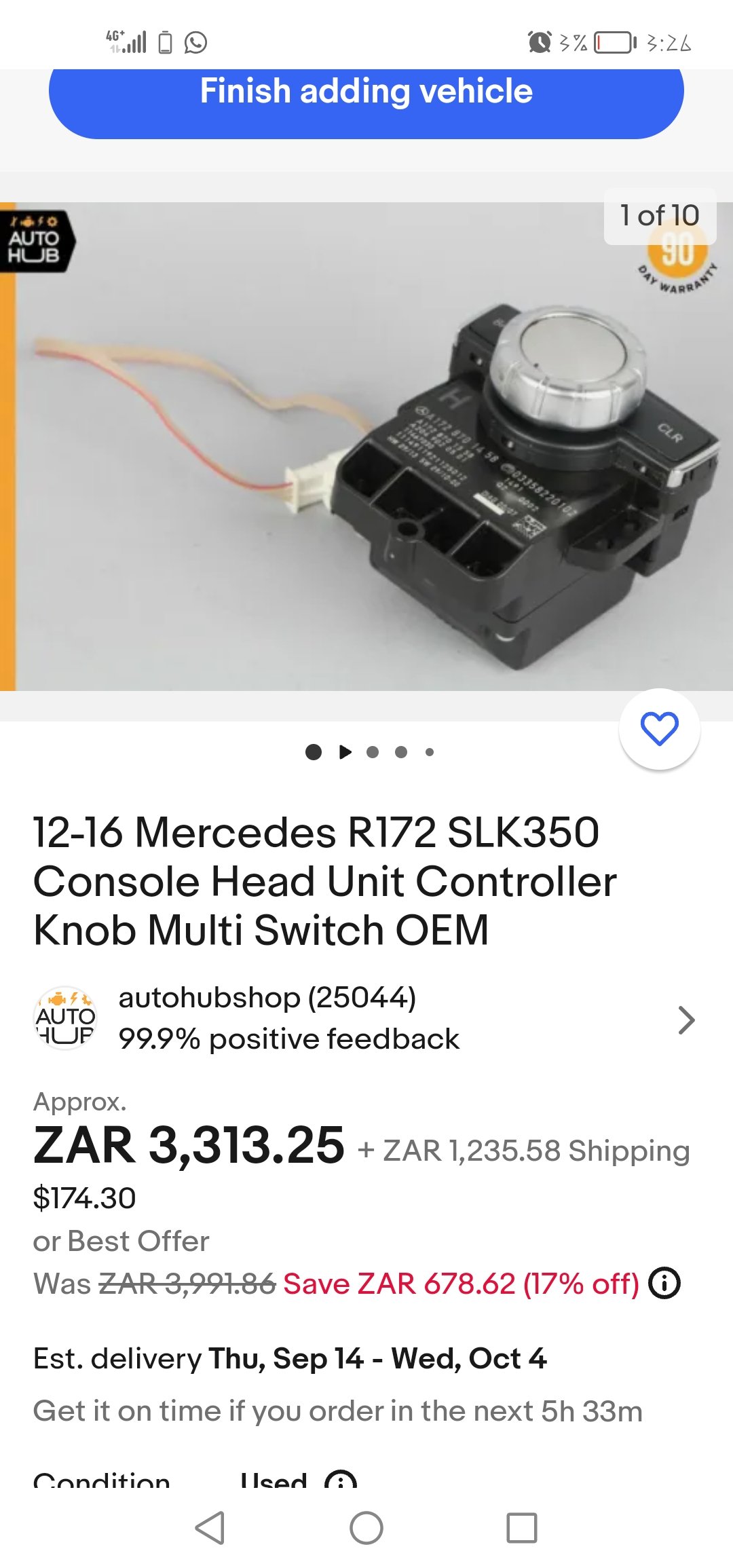Add this item to watchlist with heart
Viewport: 733px width, 1568px height.
[659, 729]
